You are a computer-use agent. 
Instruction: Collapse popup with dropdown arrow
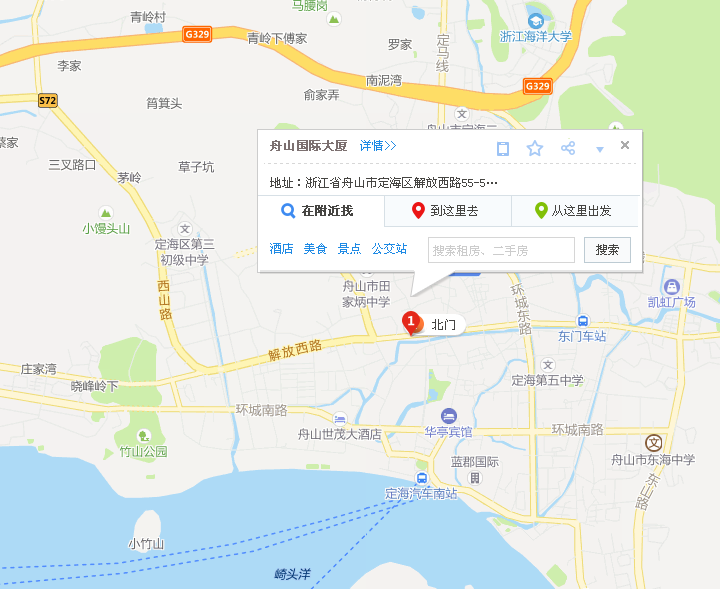600,149
